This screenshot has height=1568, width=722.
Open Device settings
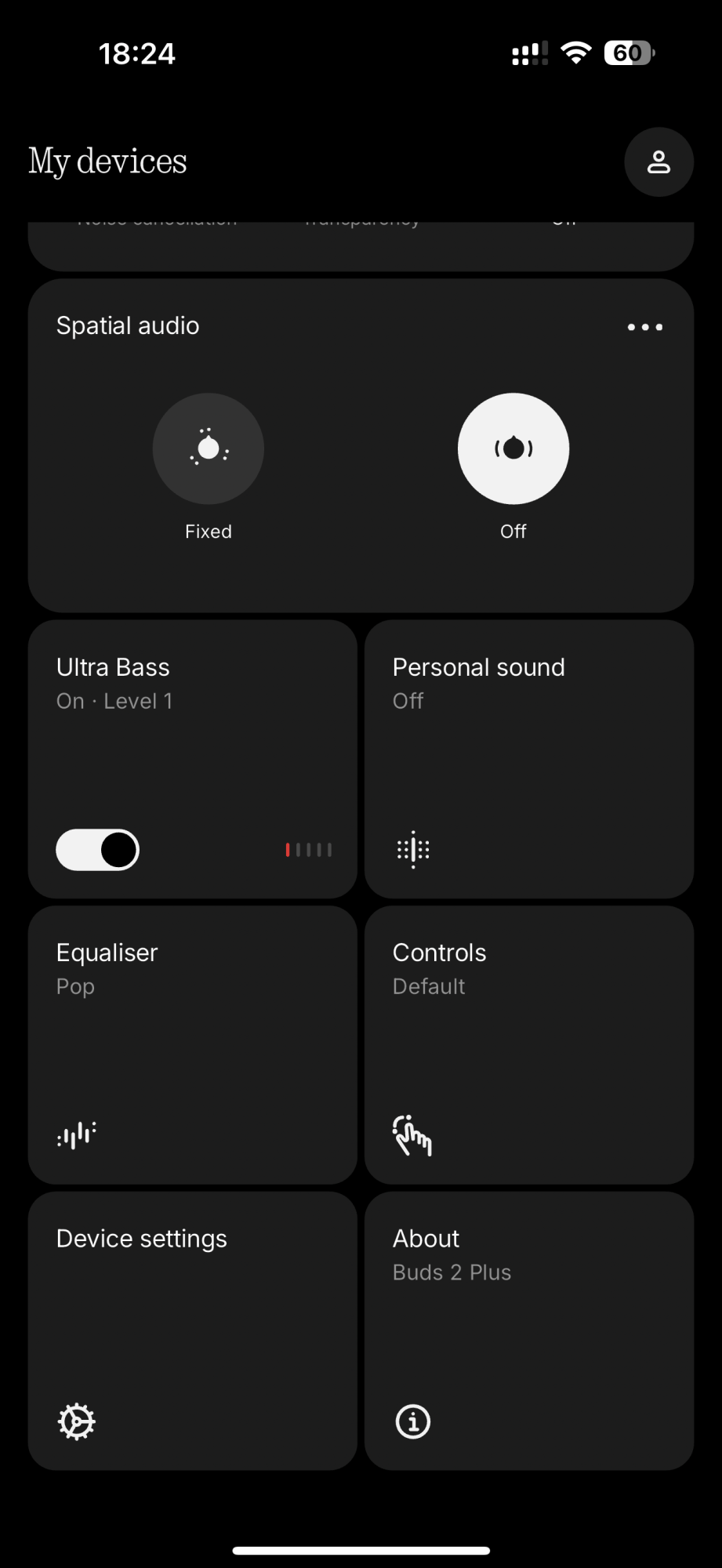click(192, 1330)
